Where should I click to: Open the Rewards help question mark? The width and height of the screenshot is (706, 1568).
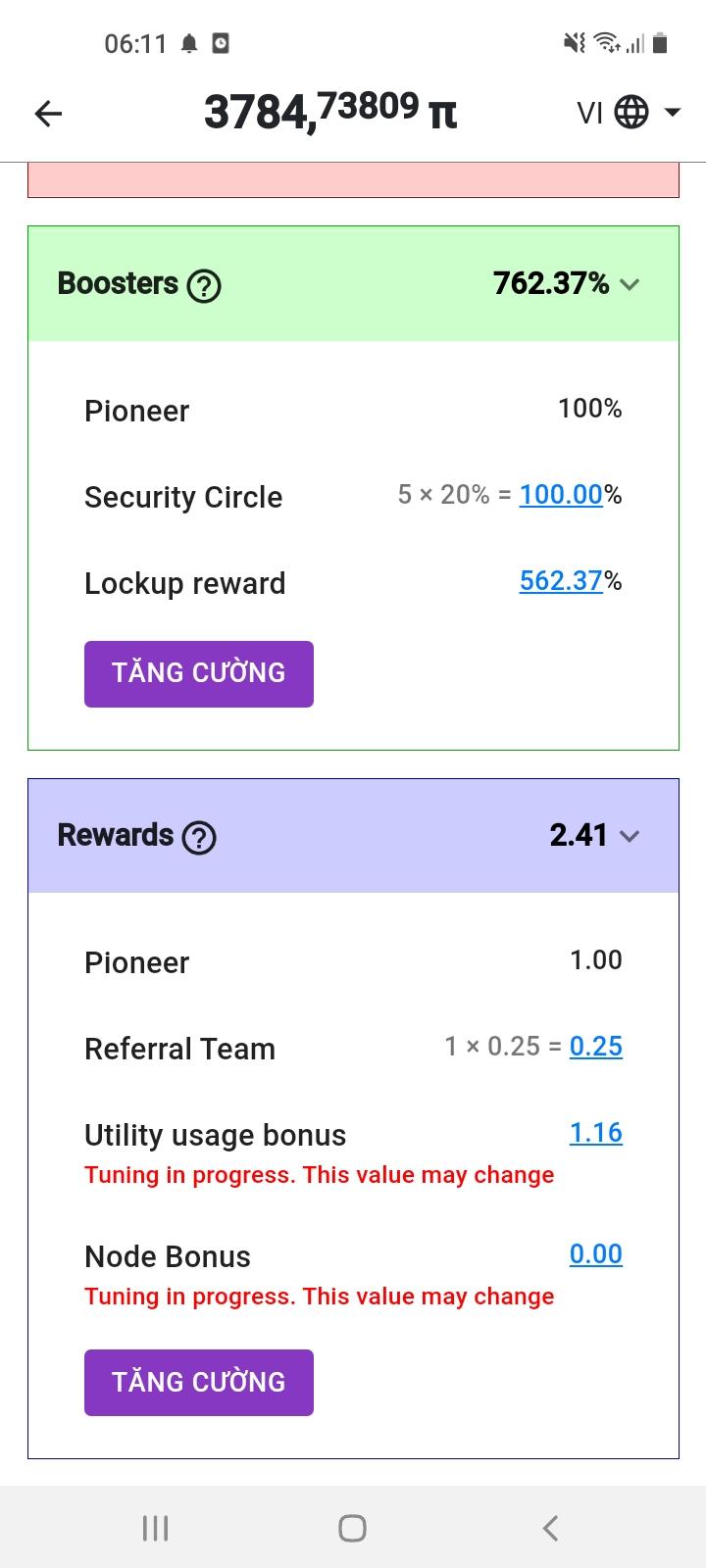pos(199,837)
